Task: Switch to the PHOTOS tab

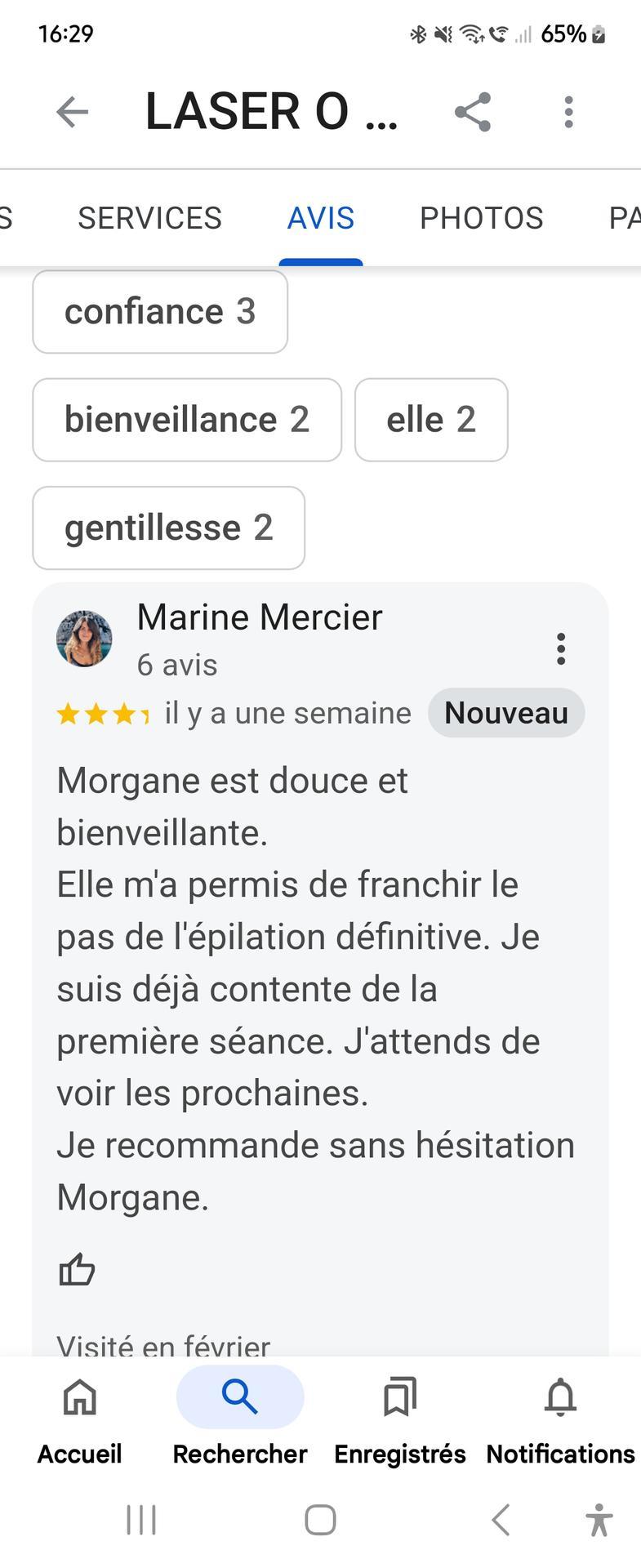Action: point(481,218)
